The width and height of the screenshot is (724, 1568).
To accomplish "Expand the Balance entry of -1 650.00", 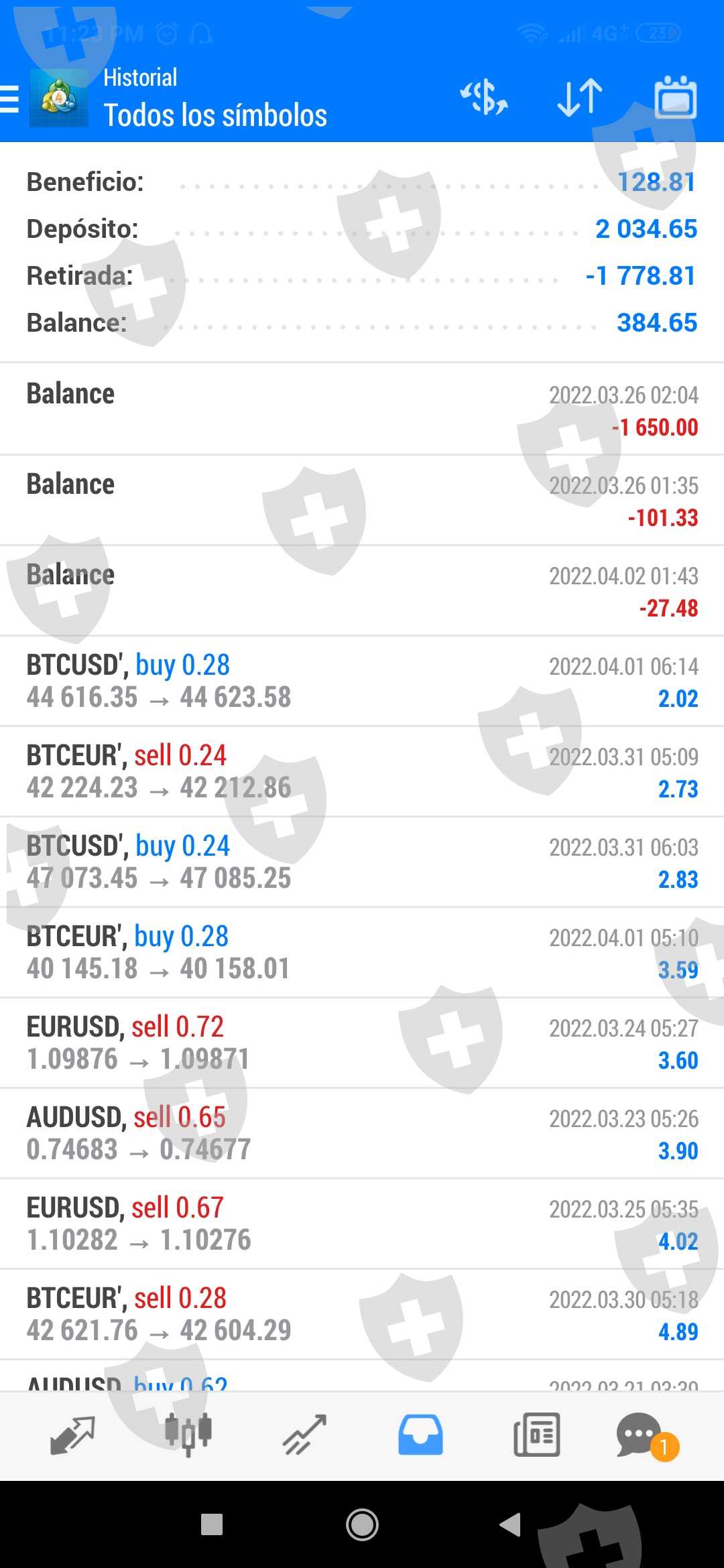I will [362, 409].
